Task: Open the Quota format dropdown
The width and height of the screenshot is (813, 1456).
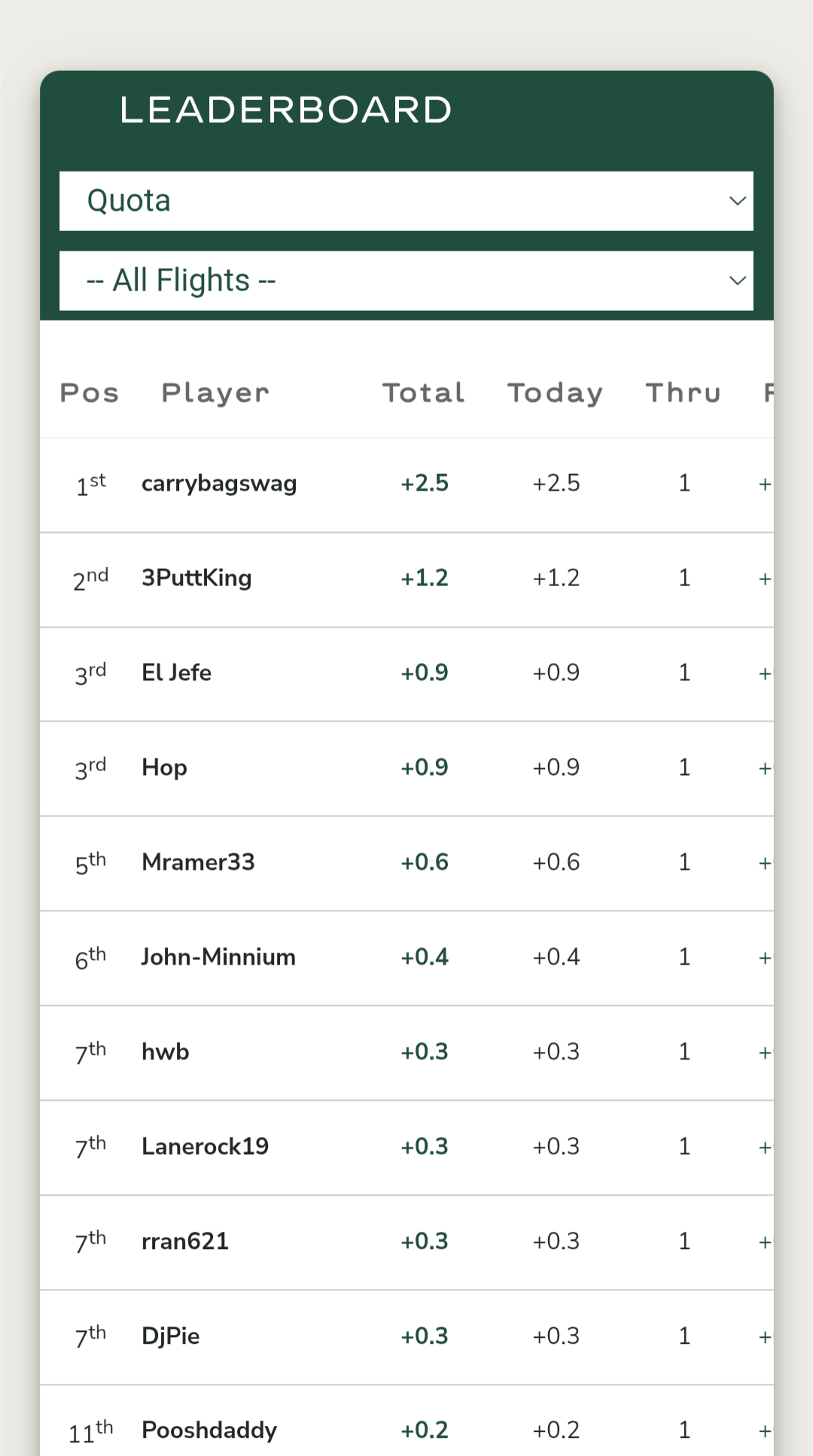Action: (x=406, y=201)
